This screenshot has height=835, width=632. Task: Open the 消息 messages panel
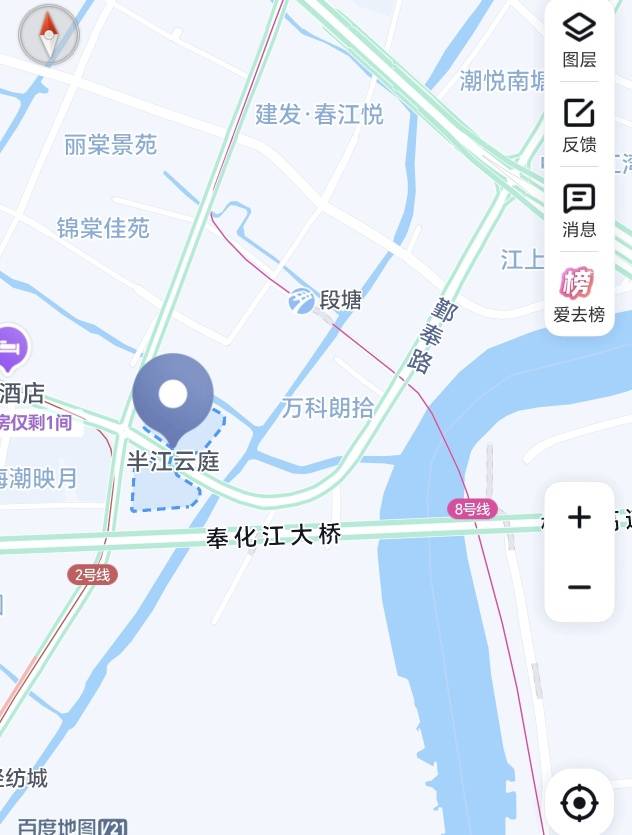tap(579, 209)
